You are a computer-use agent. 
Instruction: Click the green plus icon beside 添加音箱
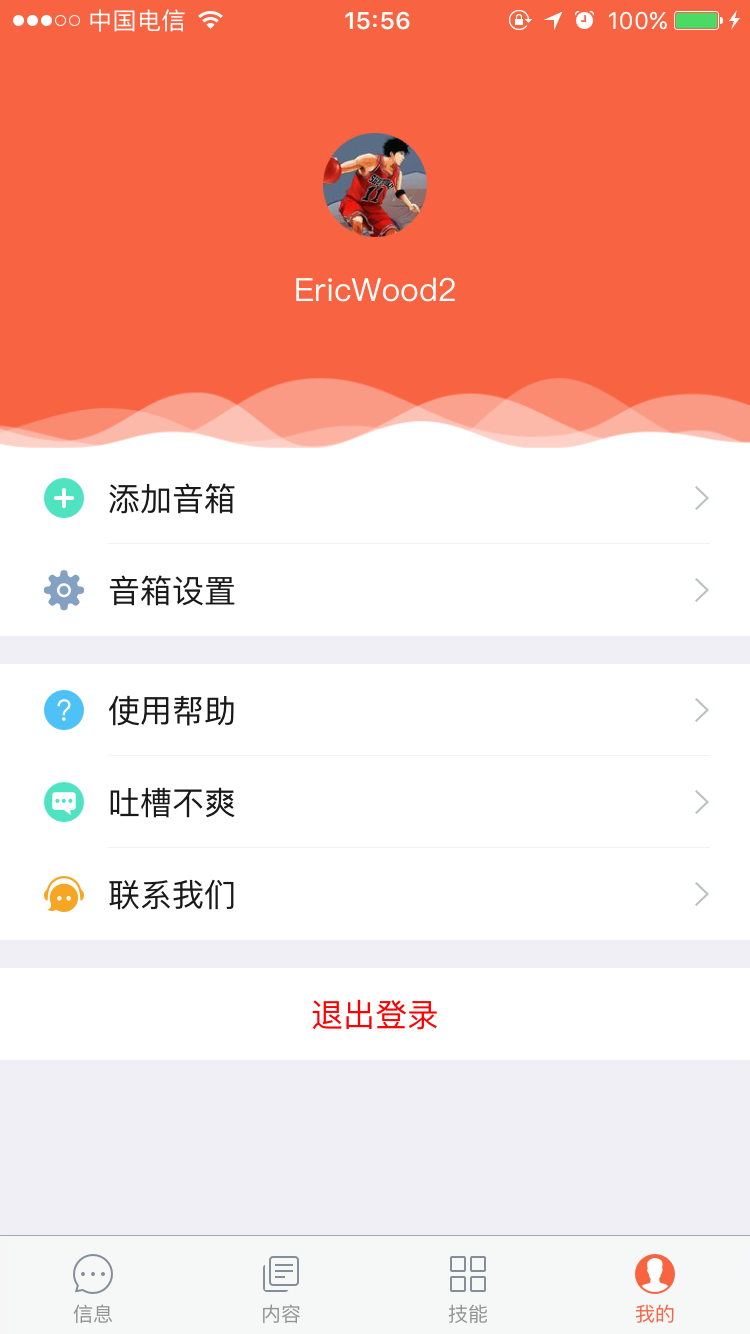(x=64, y=498)
